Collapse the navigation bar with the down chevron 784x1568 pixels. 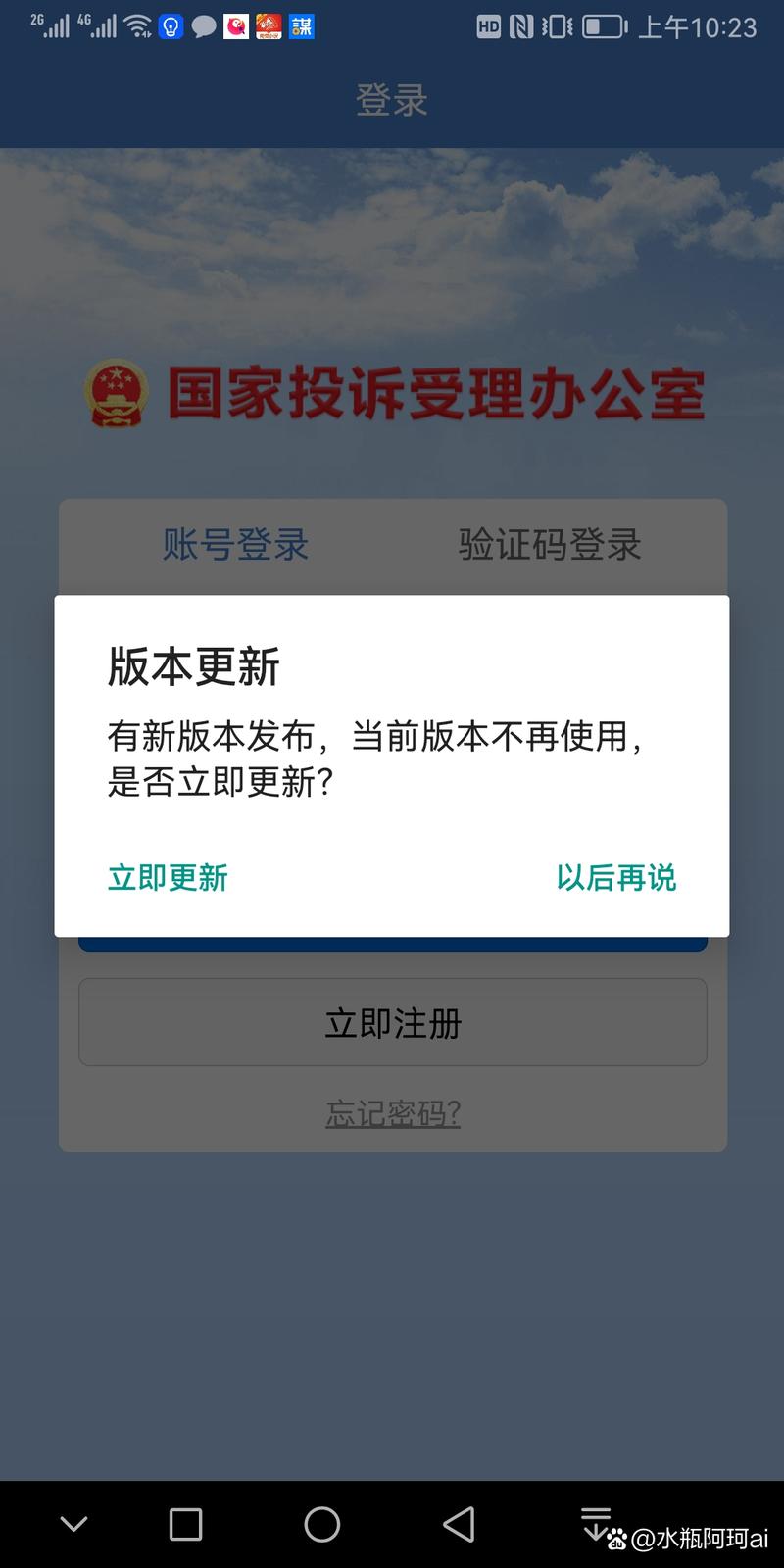click(73, 1524)
